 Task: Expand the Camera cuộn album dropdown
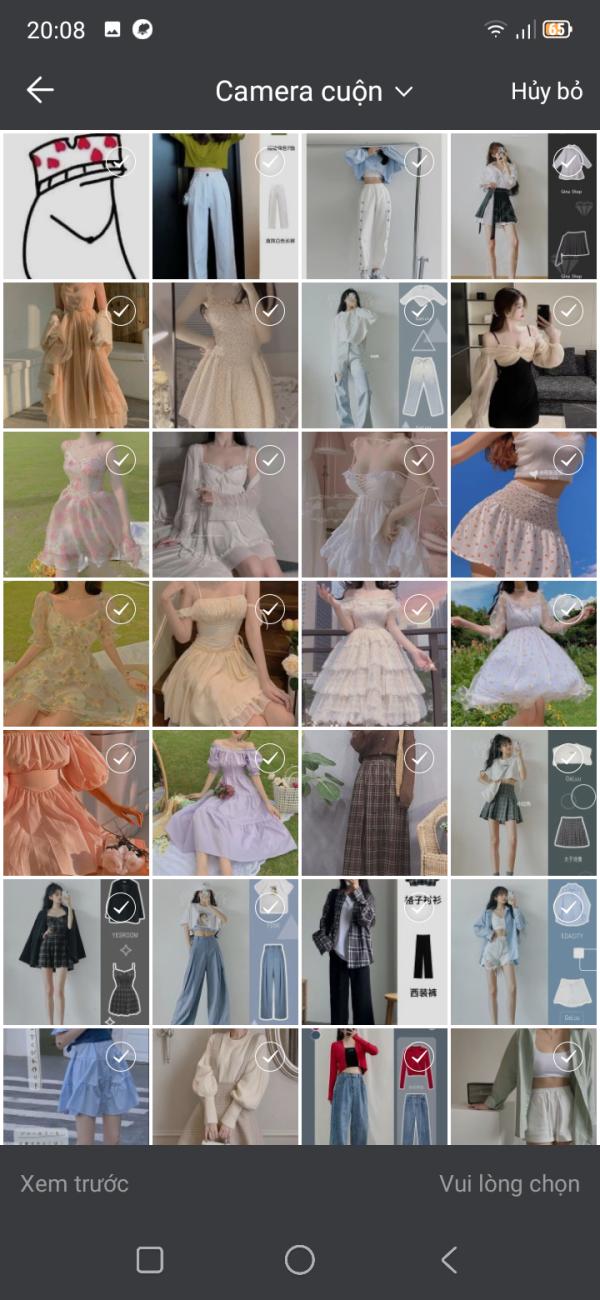pyautogui.click(x=314, y=91)
